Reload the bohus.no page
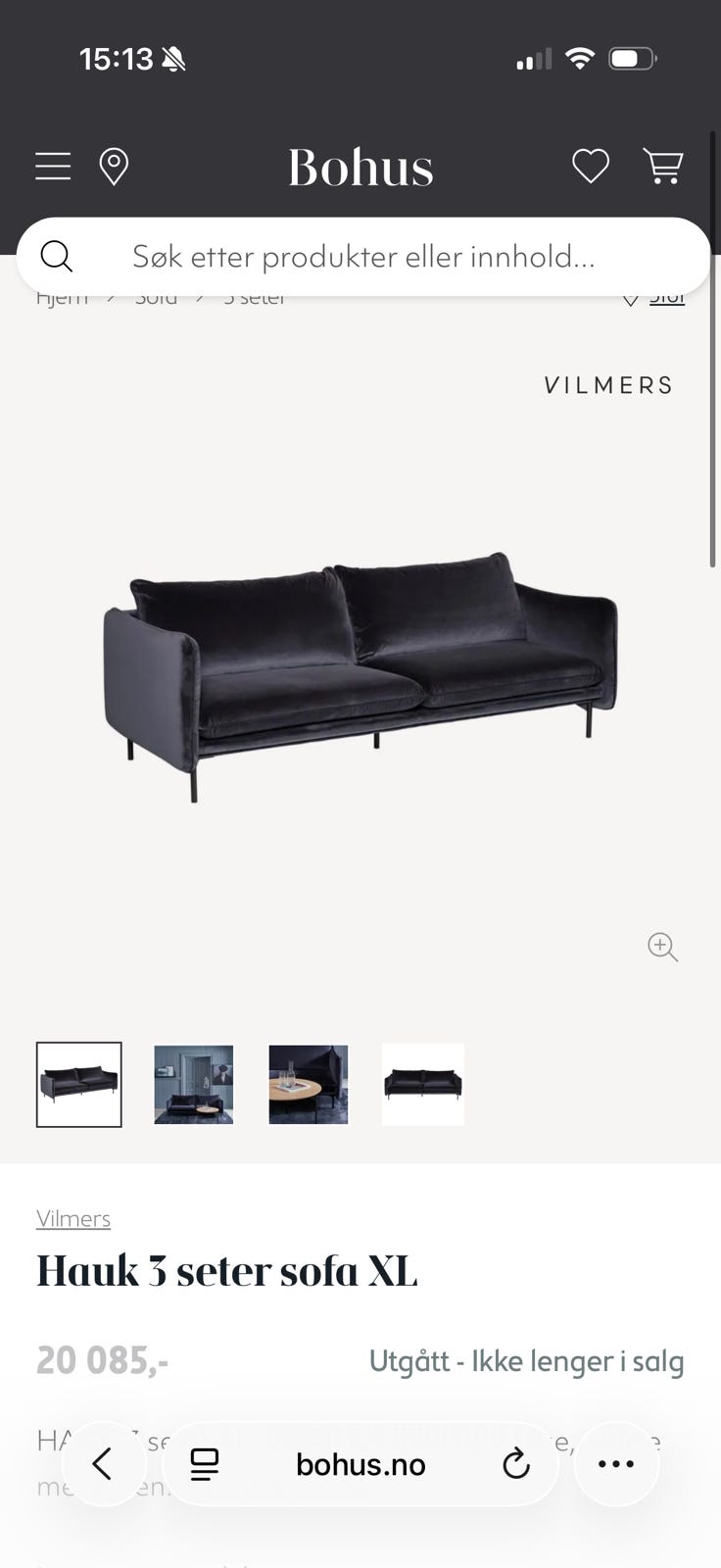Screen dimensions: 721x1568 tap(516, 1464)
